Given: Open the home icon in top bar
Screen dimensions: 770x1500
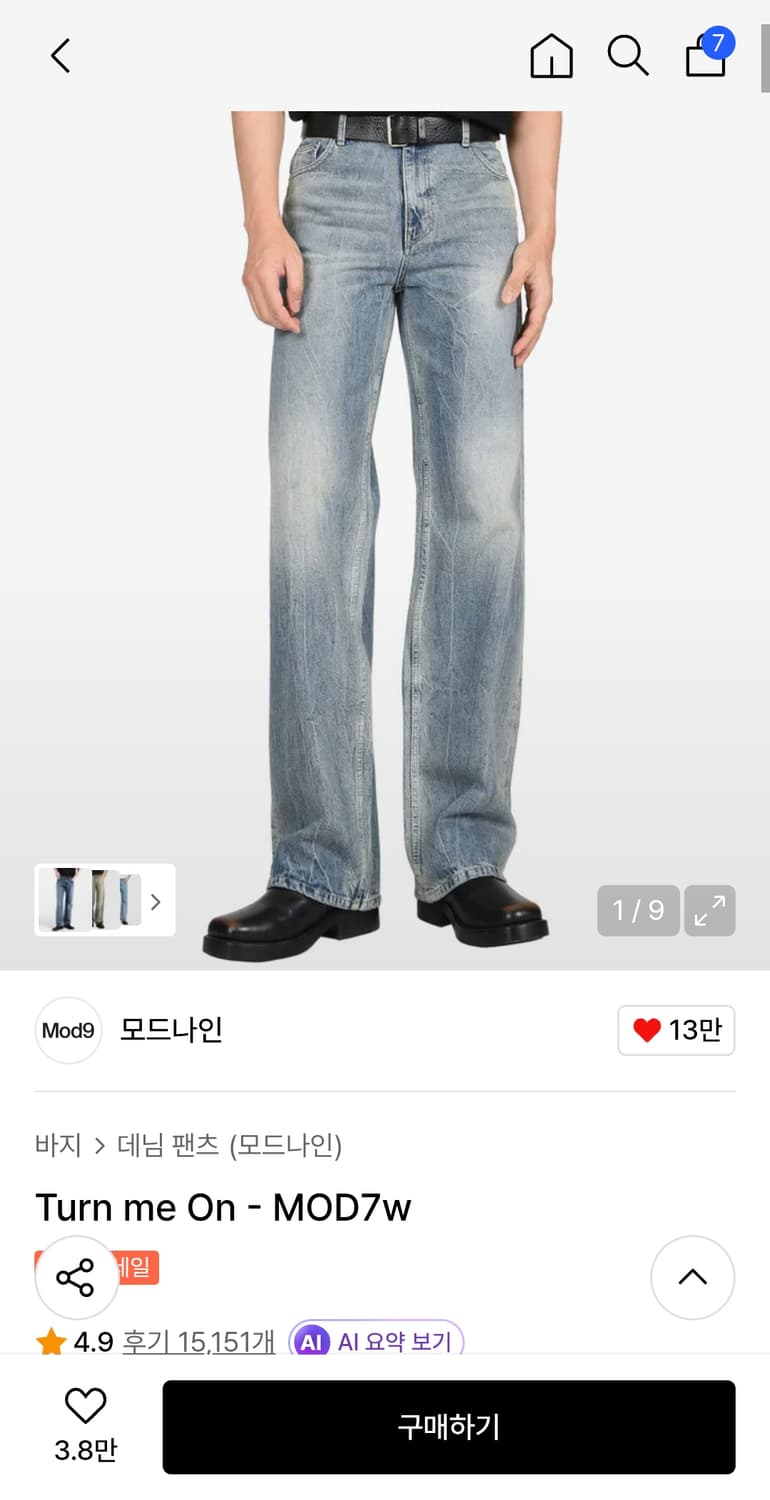Looking at the screenshot, I should click(x=551, y=56).
